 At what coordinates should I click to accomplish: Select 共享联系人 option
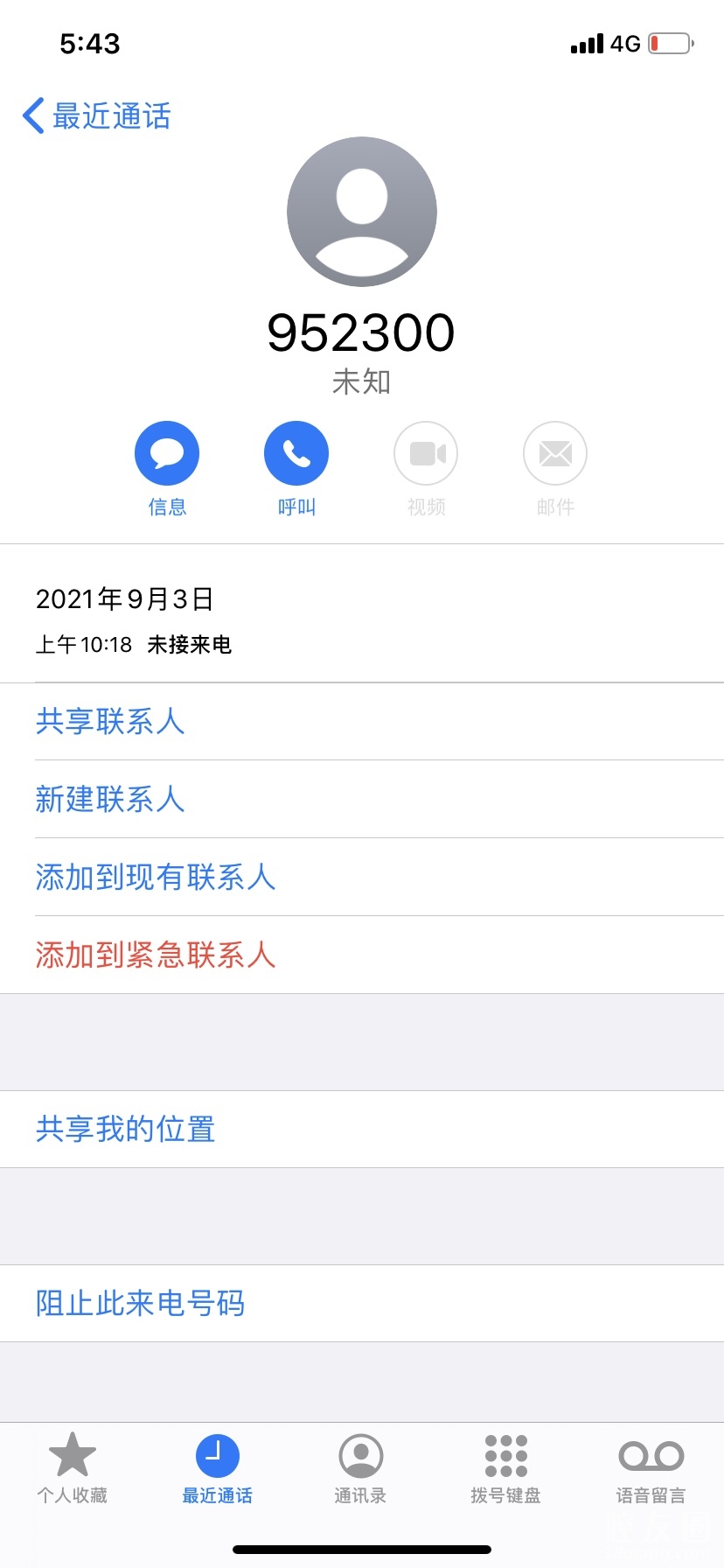point(110,722)
